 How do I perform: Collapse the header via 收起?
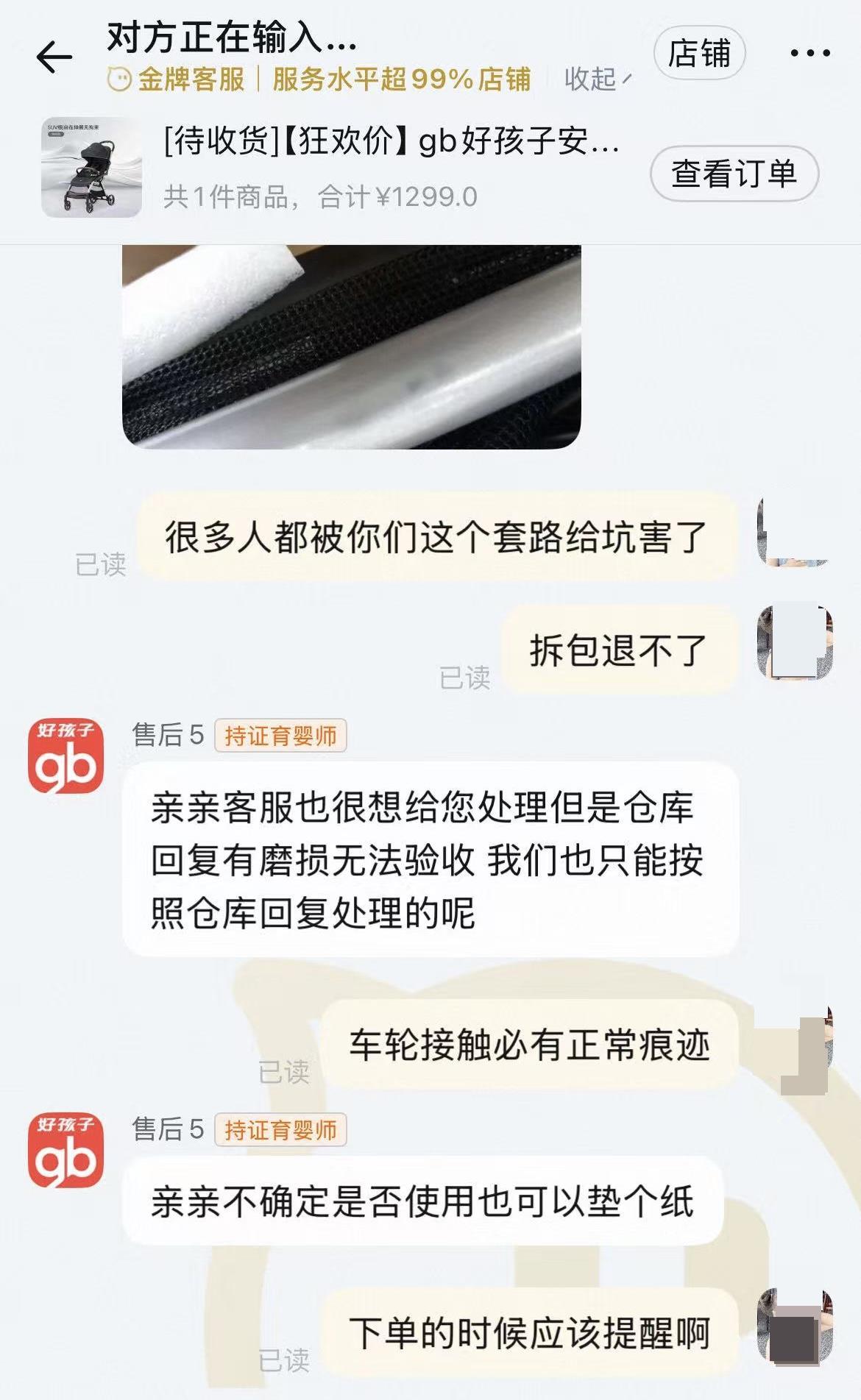click(x=596, y=79)
